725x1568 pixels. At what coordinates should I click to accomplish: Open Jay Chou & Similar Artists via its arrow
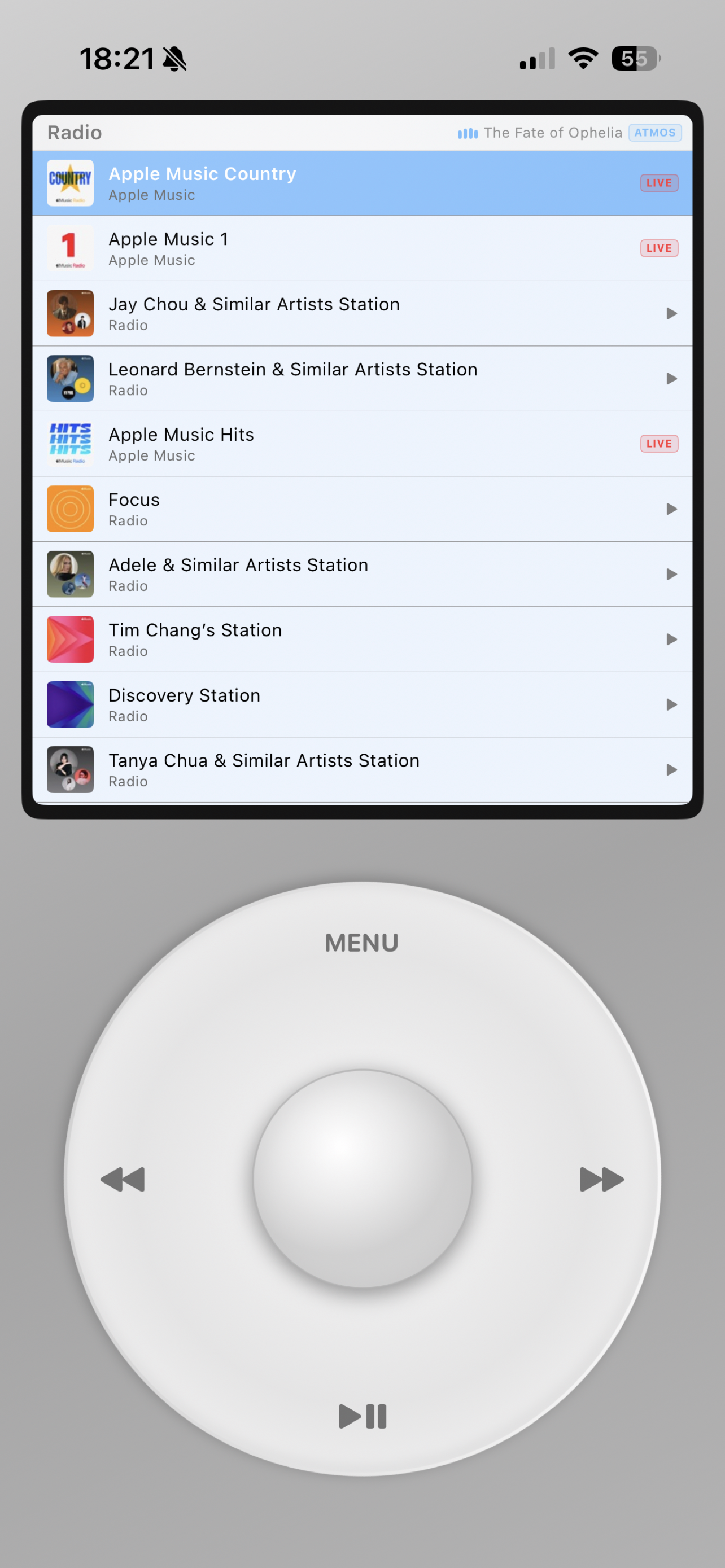672,313
